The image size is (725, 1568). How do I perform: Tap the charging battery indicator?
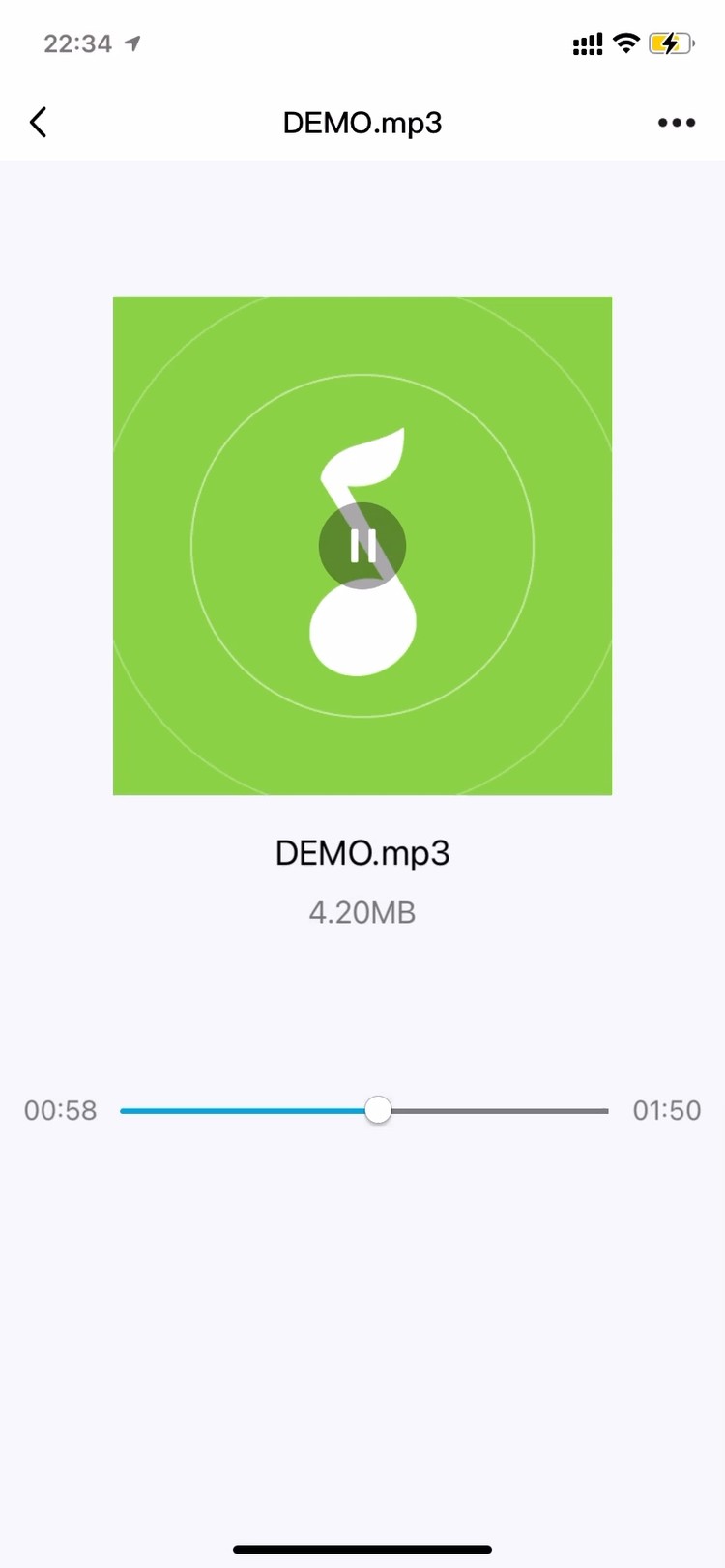674,42
